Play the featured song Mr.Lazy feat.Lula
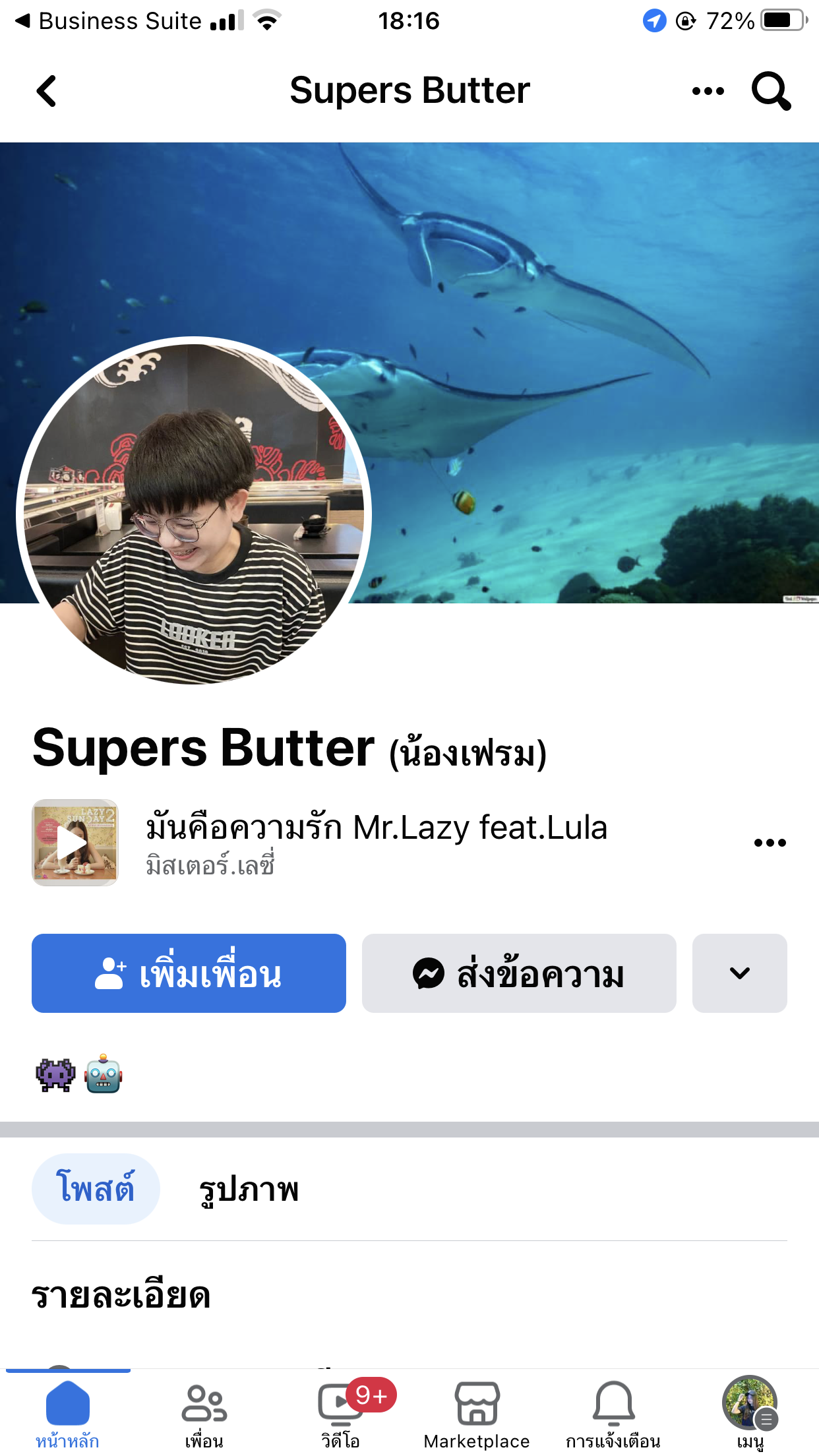Viewport: 819px width, 1456px height. coord(75,842)
